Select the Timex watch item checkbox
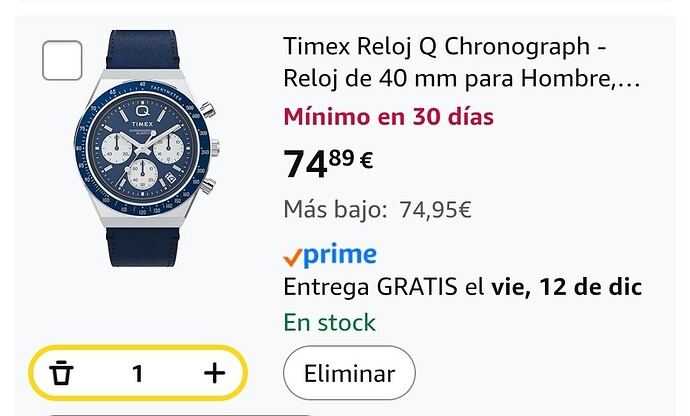Screen dimensions: 690x416 62,61
